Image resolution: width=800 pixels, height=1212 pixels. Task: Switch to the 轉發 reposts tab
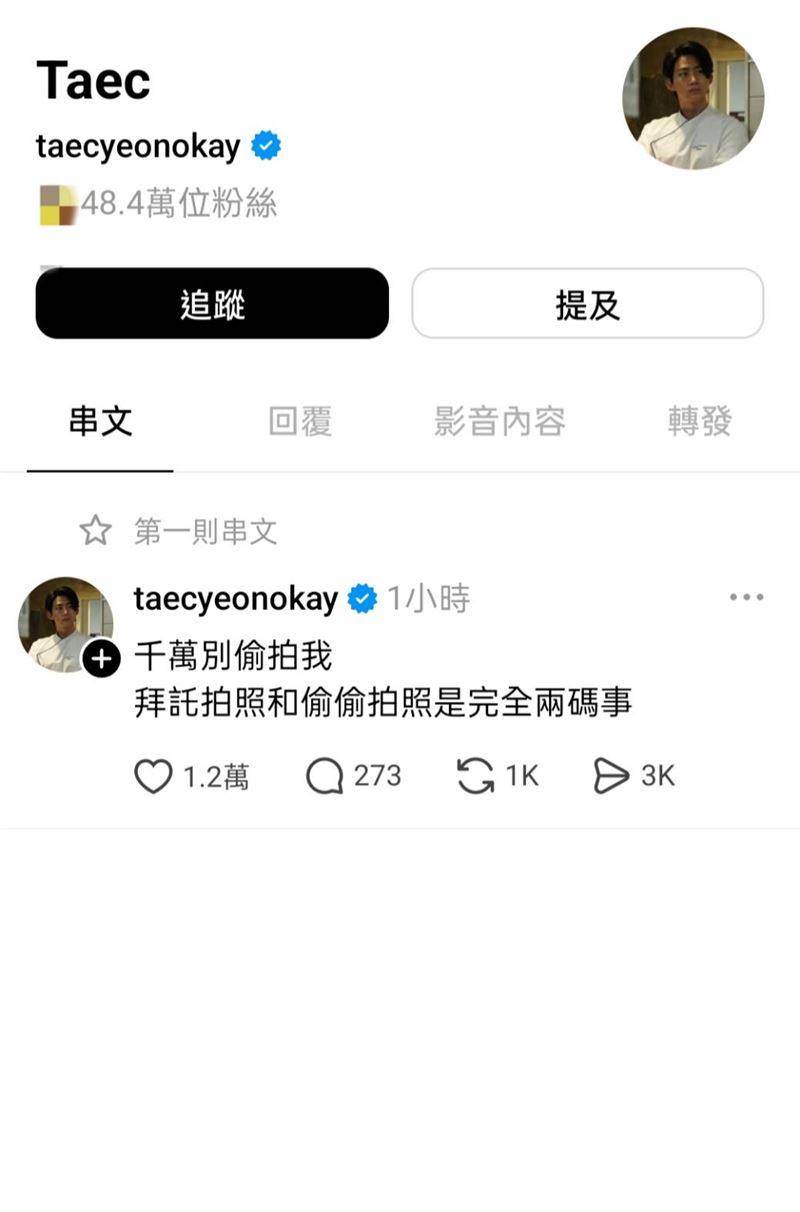click(x=699, y=421)
